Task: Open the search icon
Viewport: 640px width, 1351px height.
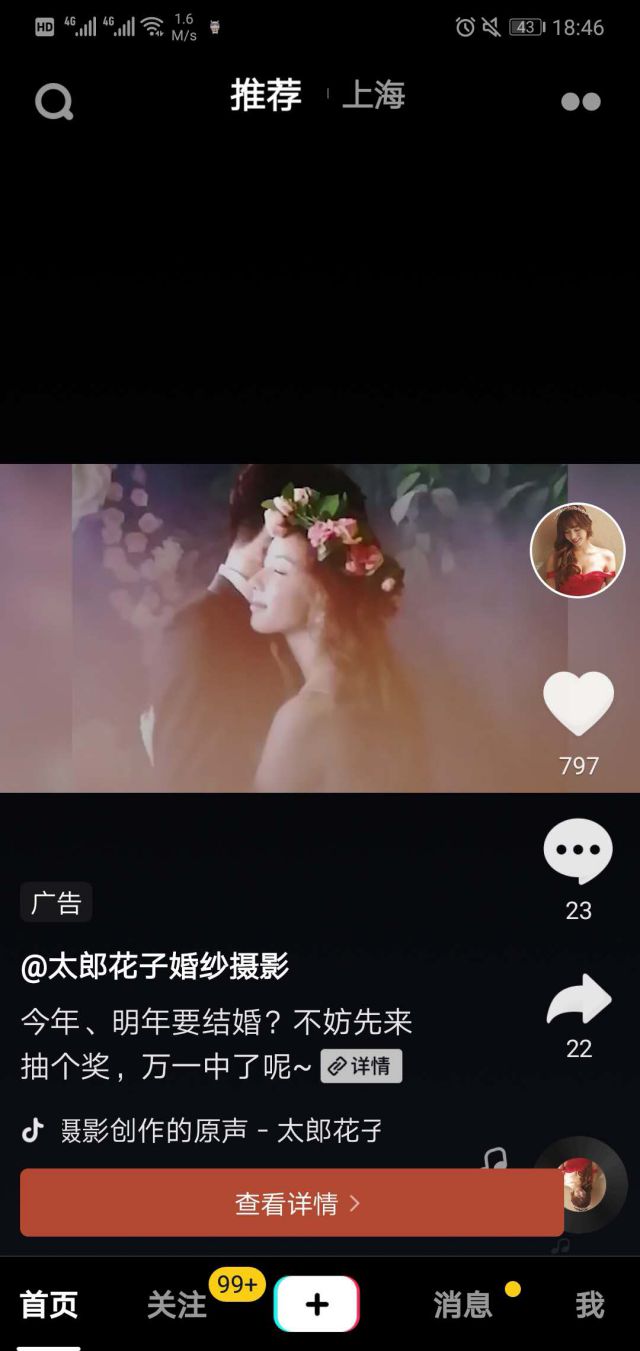Action: point(54,100)
